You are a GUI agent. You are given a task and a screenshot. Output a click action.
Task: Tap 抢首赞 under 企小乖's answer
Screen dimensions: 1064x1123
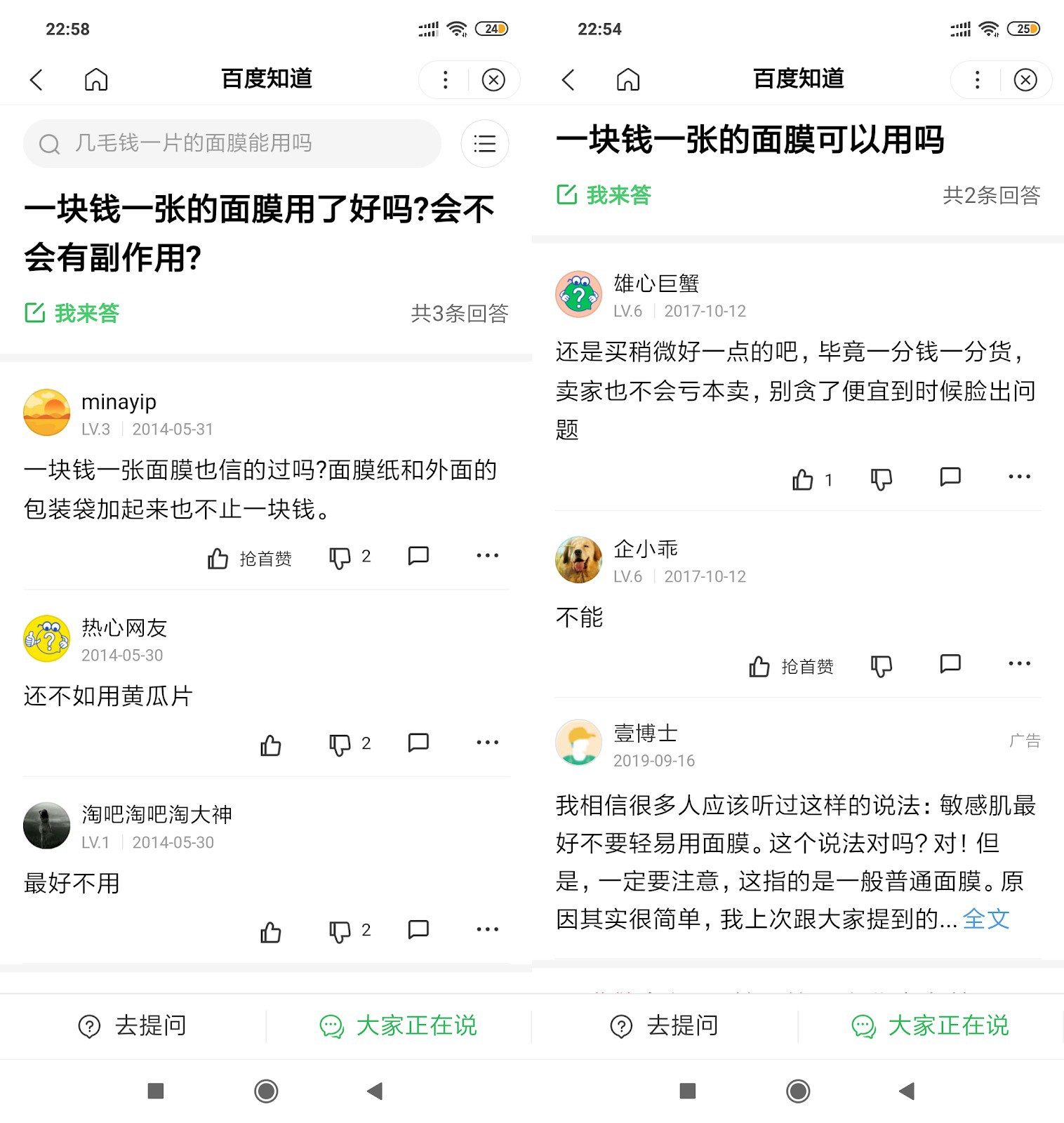tap(792, 666)
